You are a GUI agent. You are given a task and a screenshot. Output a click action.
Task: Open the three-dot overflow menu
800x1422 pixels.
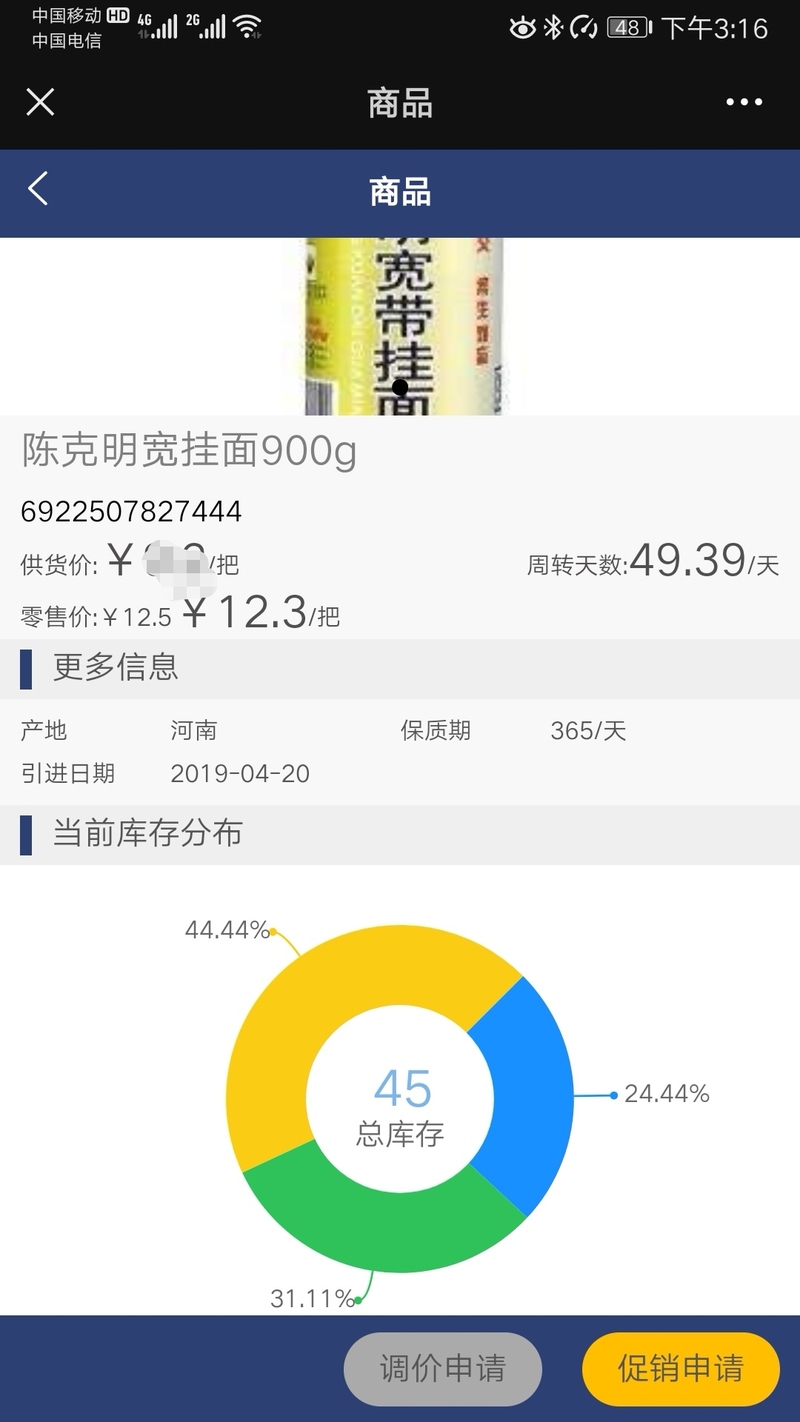(x=744, y=102)
